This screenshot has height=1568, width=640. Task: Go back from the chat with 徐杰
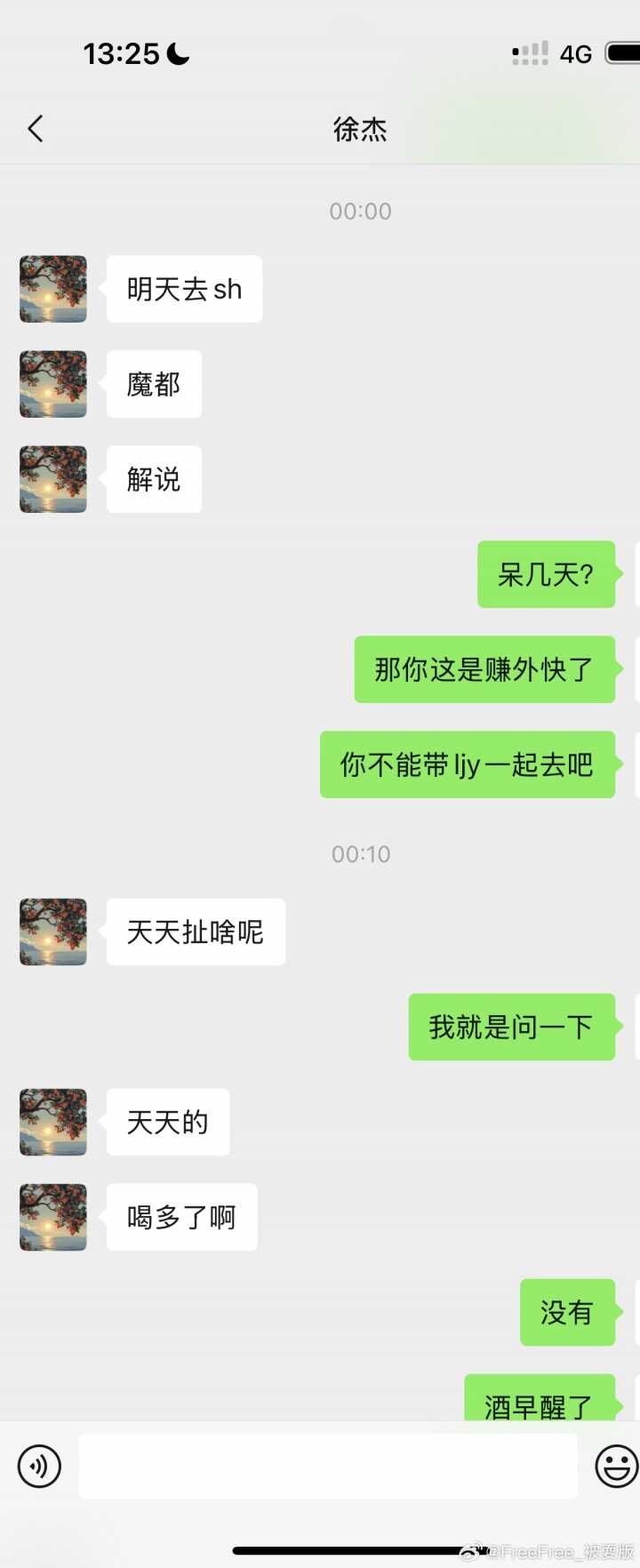(x=36, y=129)
